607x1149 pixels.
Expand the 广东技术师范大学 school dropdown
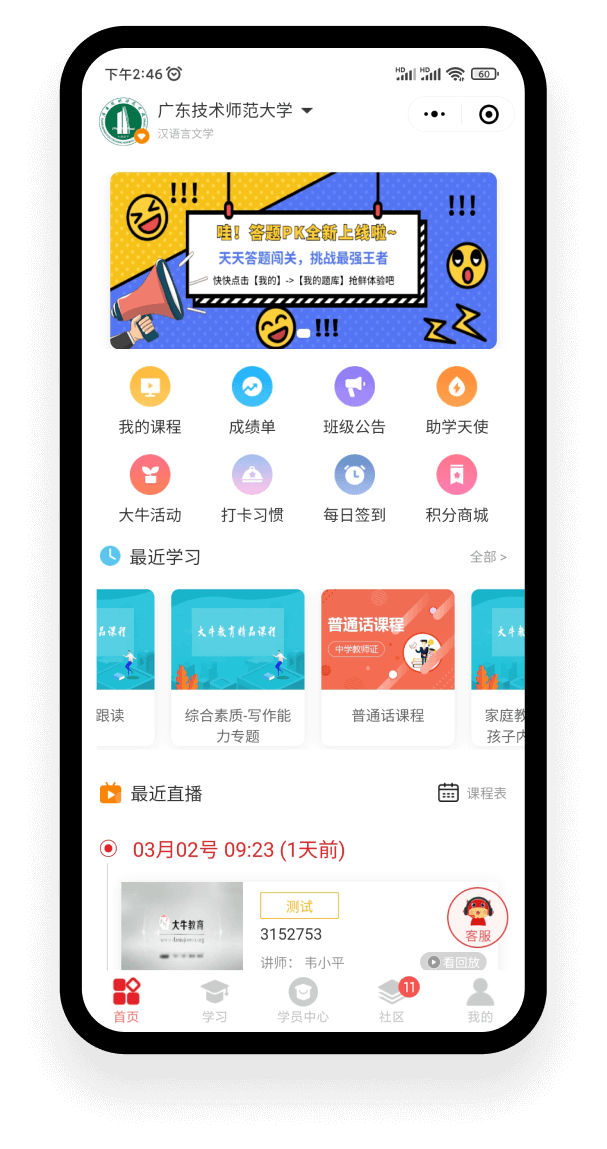point(307,111)
